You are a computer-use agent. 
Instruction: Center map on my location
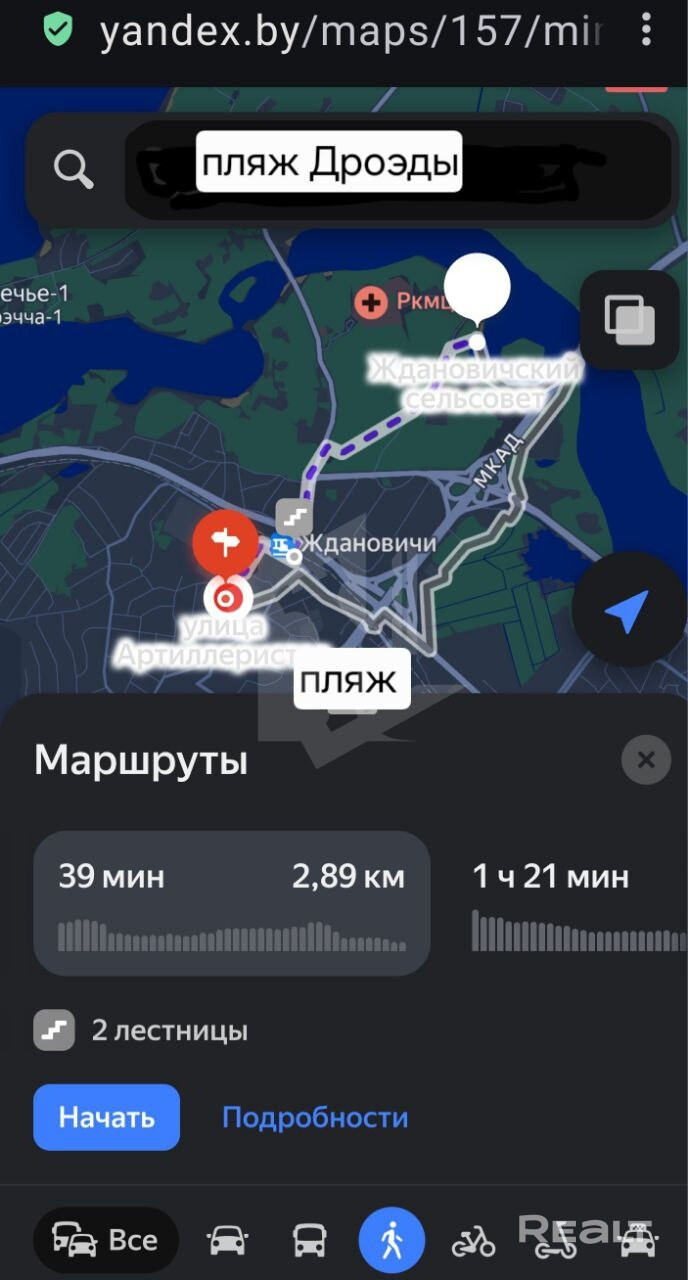[x=627, y=610]
